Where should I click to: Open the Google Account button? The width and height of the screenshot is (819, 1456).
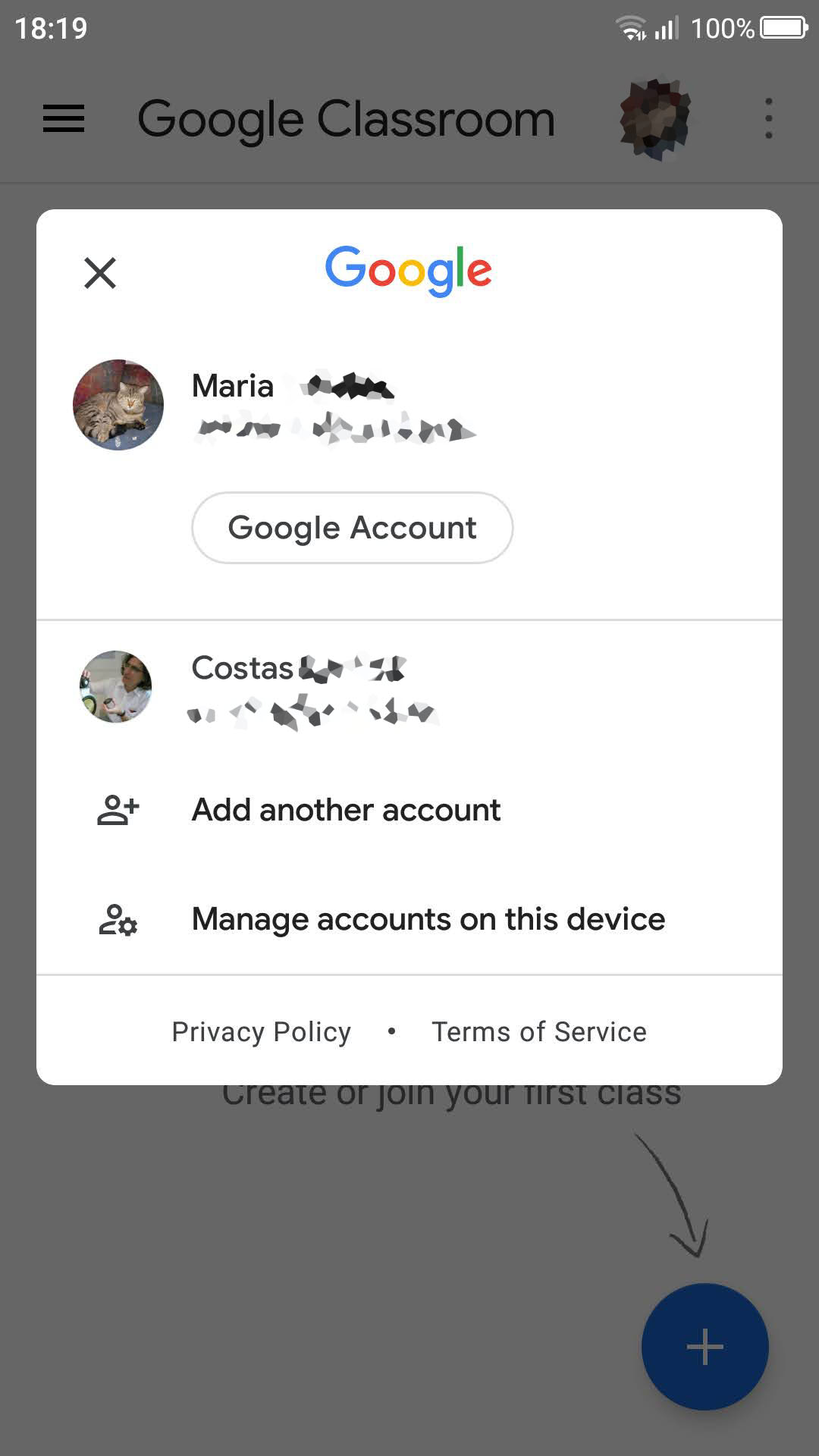[352, 528]
